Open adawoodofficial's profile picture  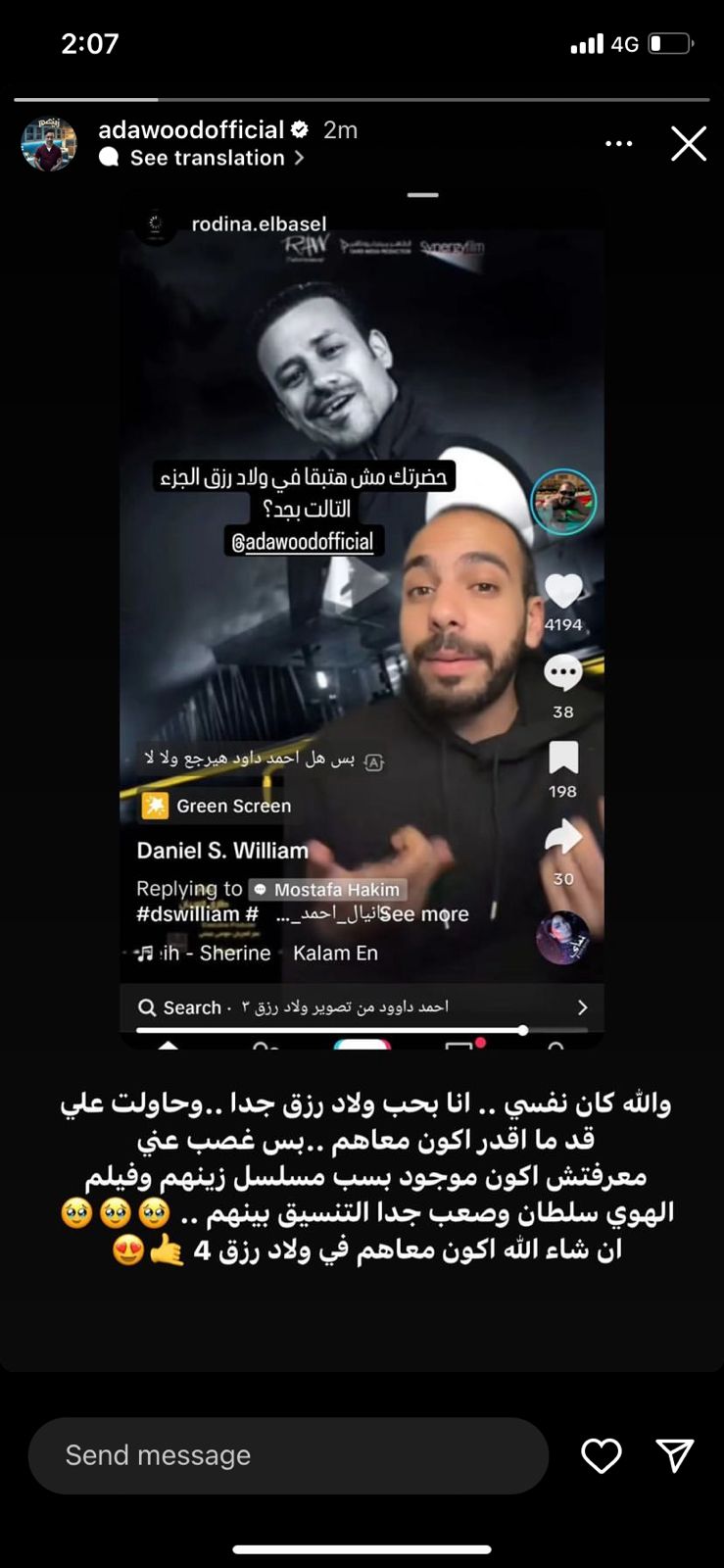(49, 144)
